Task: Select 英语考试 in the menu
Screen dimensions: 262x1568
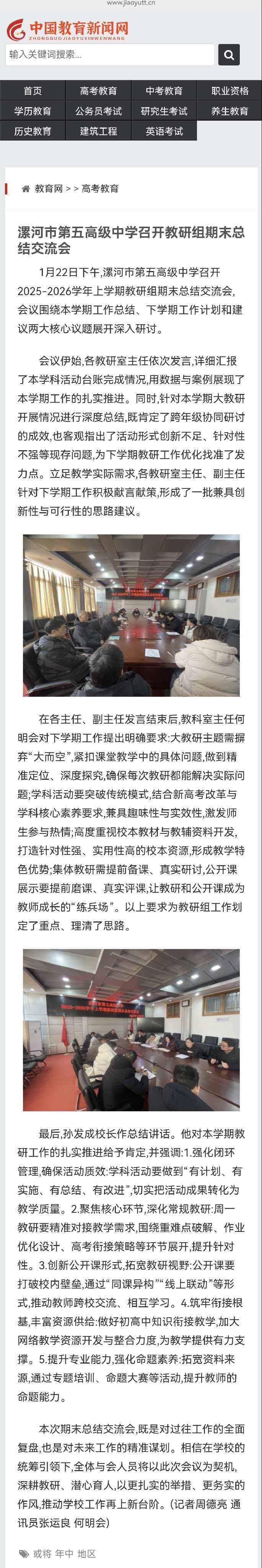Action: (164, 131)
